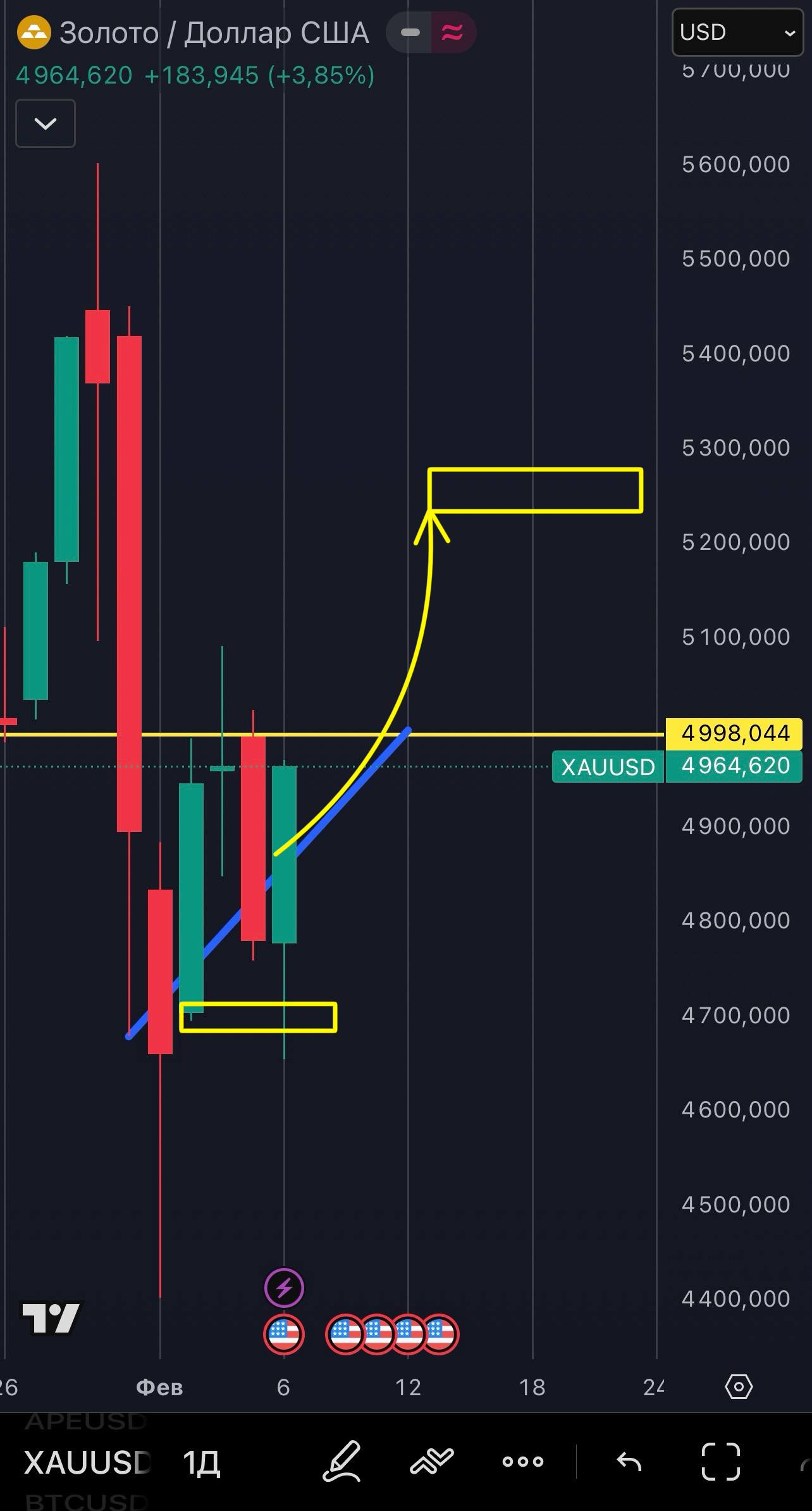Enter fullscreen chart mode
This screenshot has height=1511, width=812.
click(x=720, y=1462)
